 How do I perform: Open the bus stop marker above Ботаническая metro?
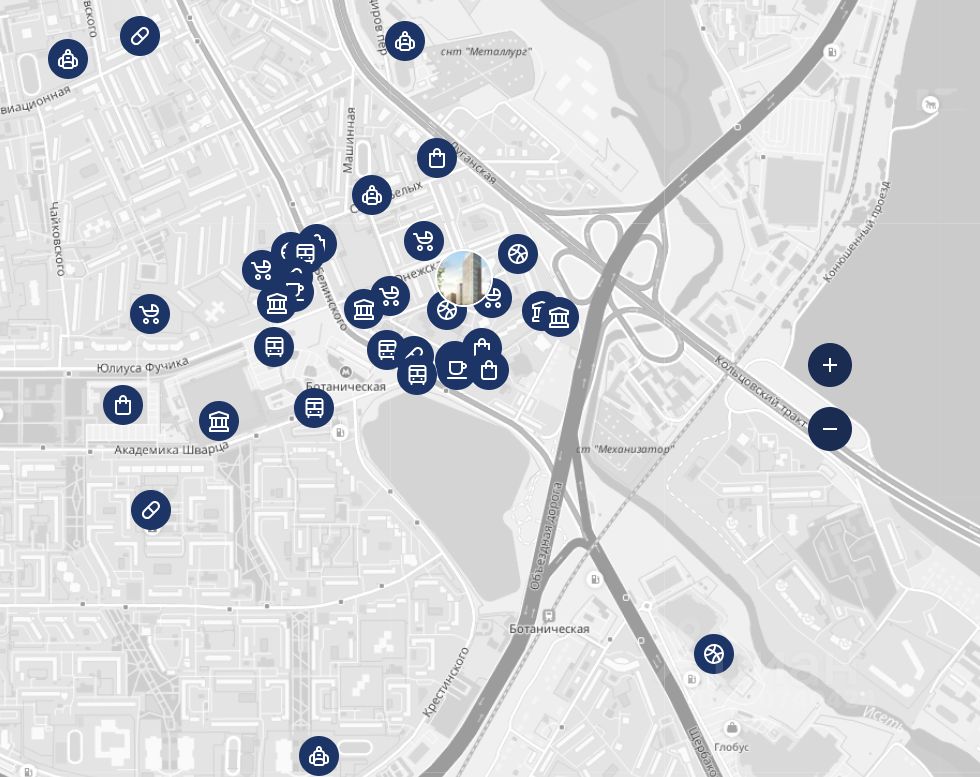pyautogui.click(x=314, y=407)
